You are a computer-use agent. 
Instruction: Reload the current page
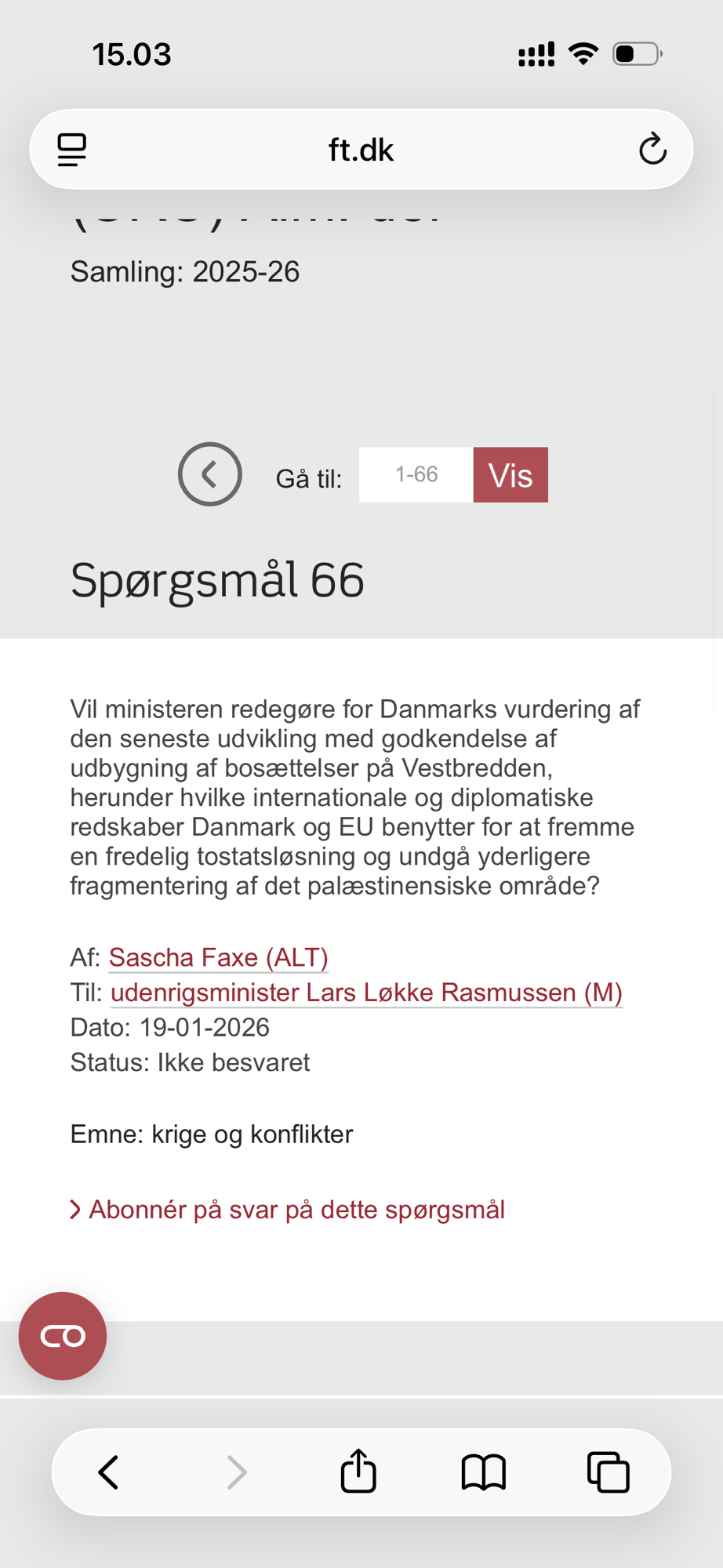point(652,150)
